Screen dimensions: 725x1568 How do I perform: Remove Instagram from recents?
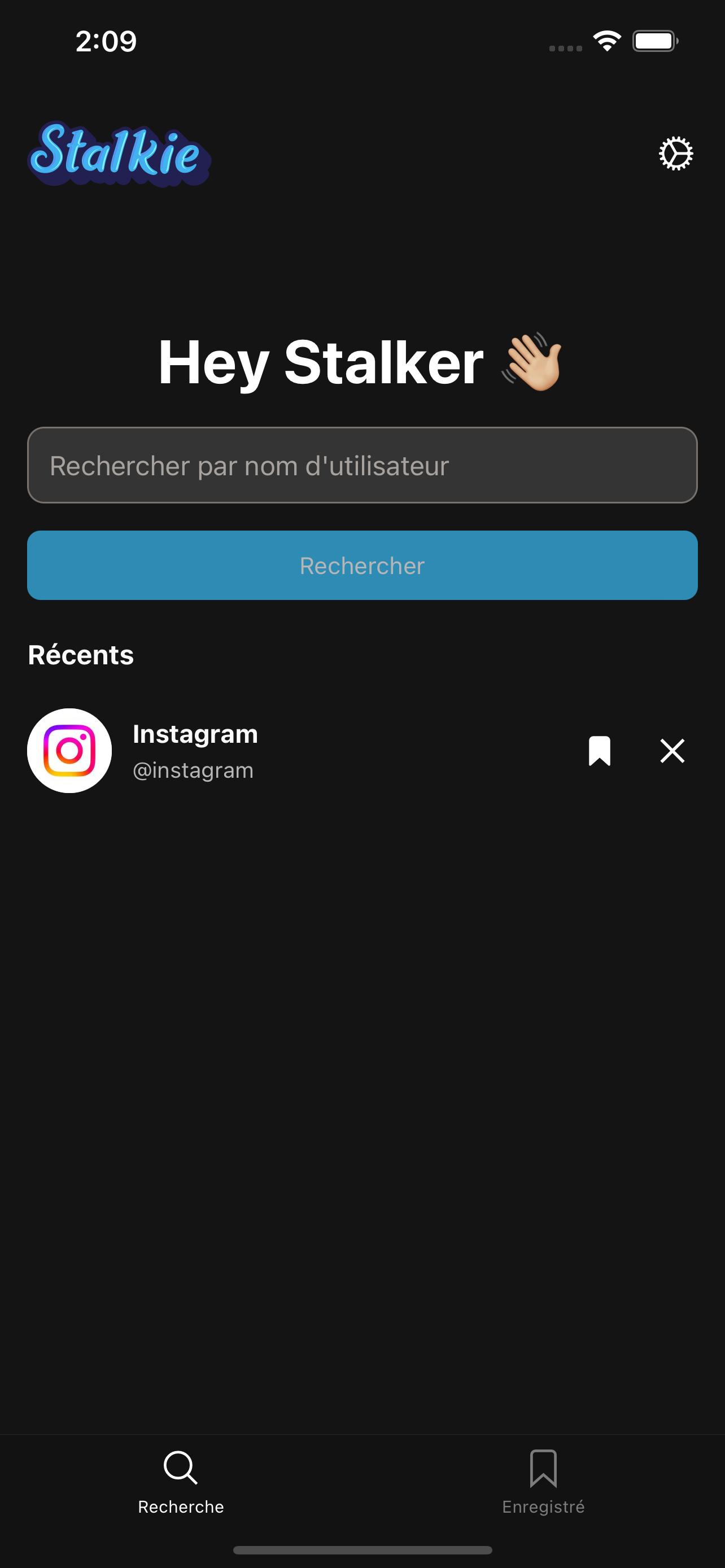672,751
